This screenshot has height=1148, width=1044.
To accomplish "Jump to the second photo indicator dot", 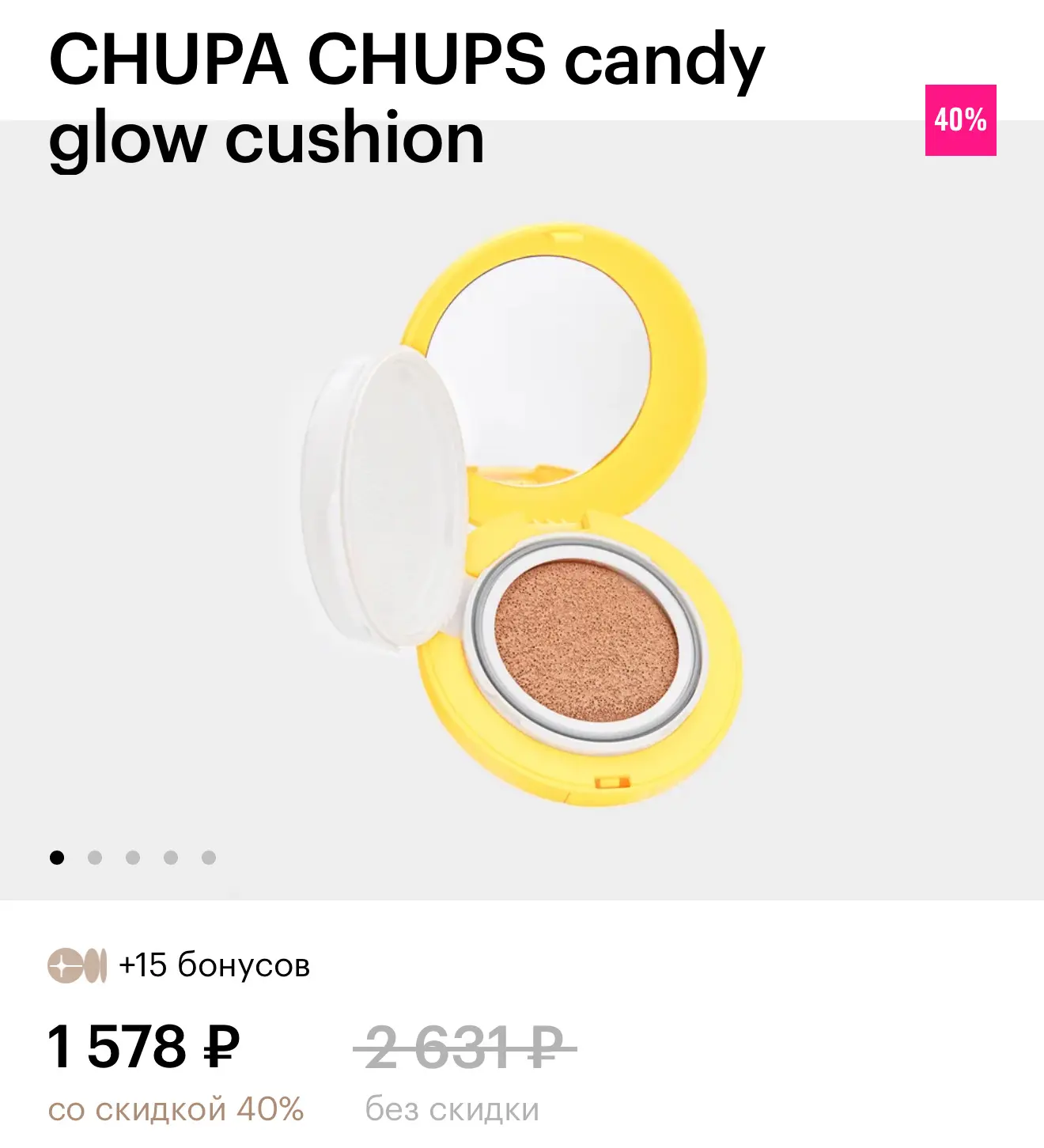I will tap(95, 858).
